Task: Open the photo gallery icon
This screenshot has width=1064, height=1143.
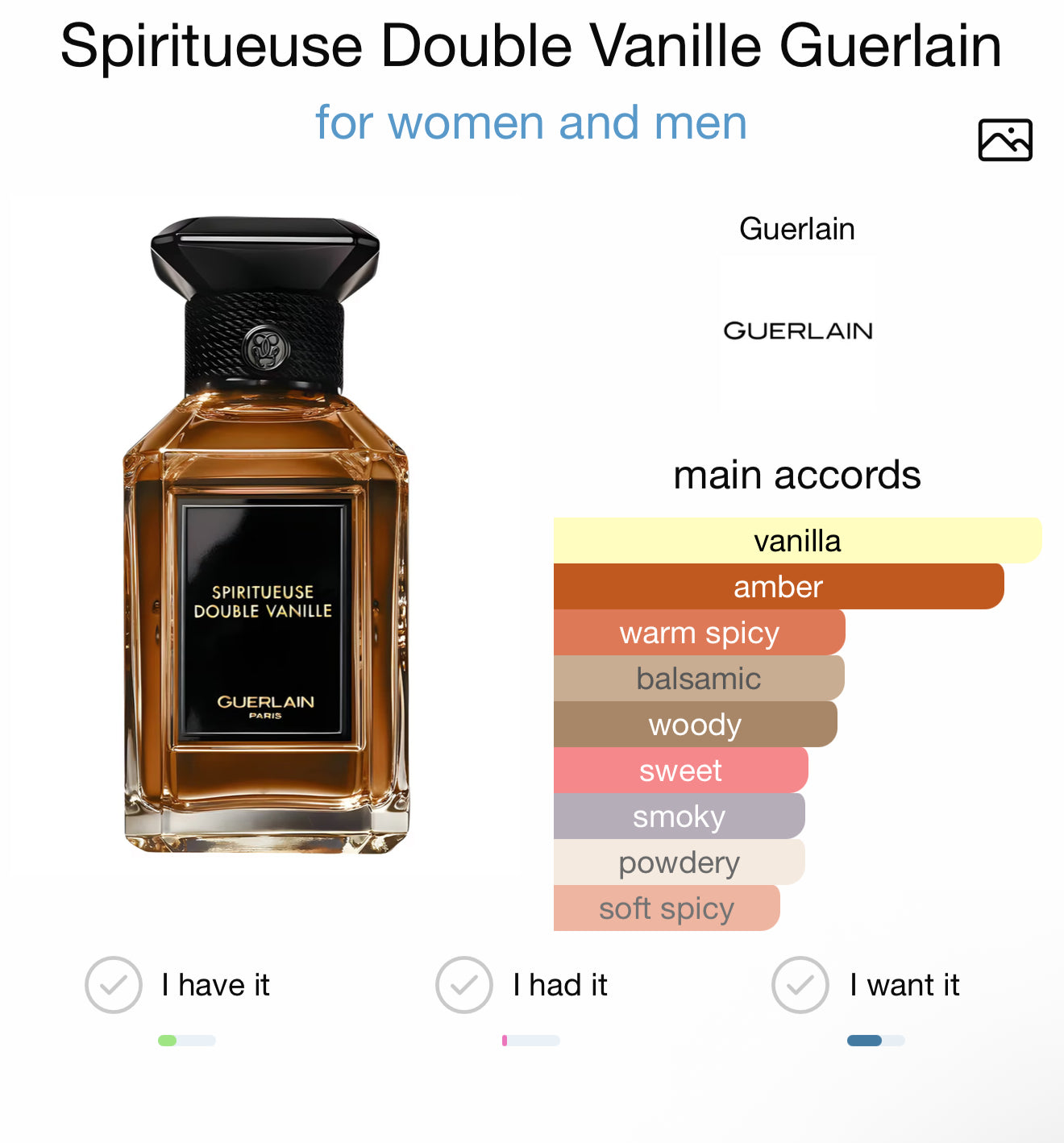Action: point(1004,140)
